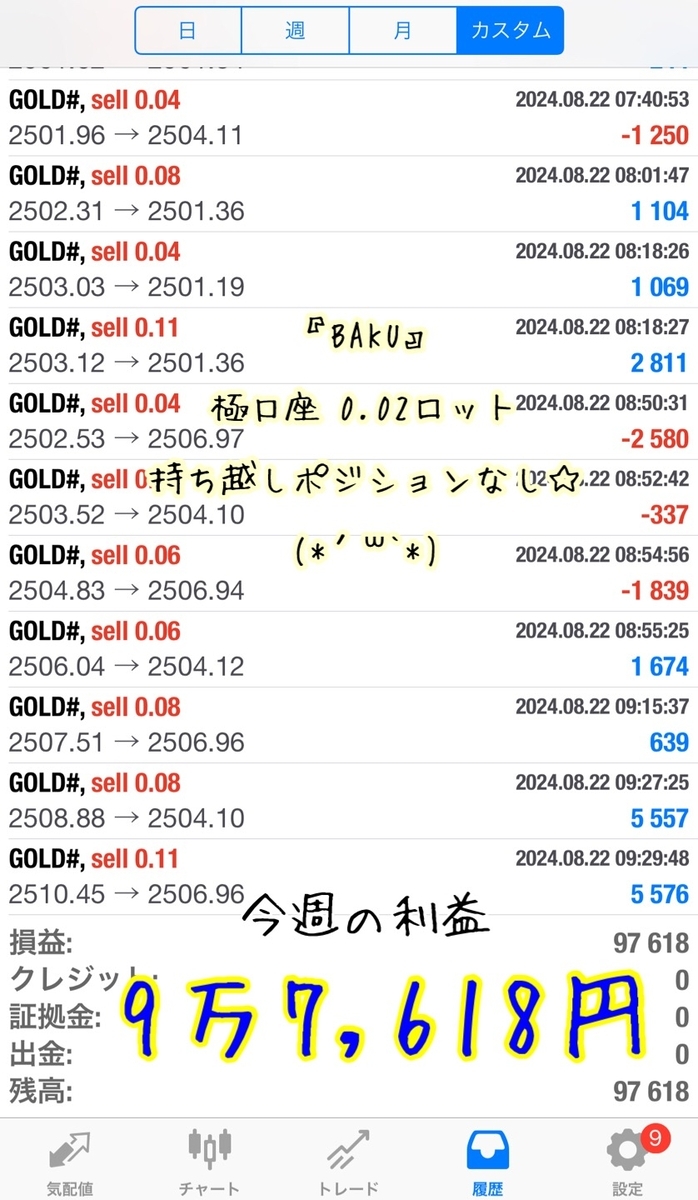Select the 週 period filter
Image resolution: width=698 pixels, height=1200 pixels.
click(295, 31)
